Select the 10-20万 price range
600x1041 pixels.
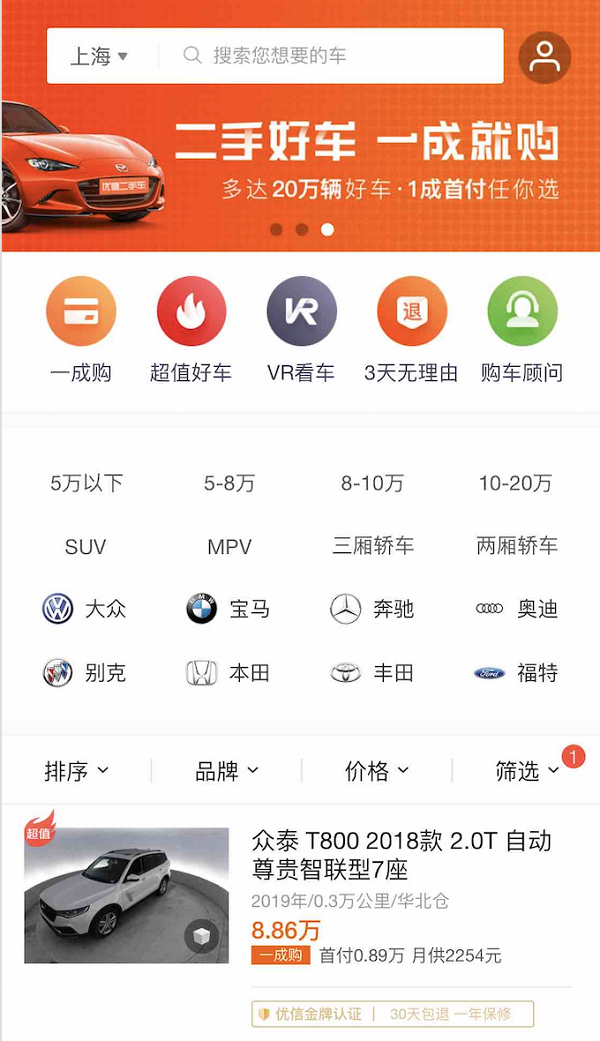pos(515,484)
